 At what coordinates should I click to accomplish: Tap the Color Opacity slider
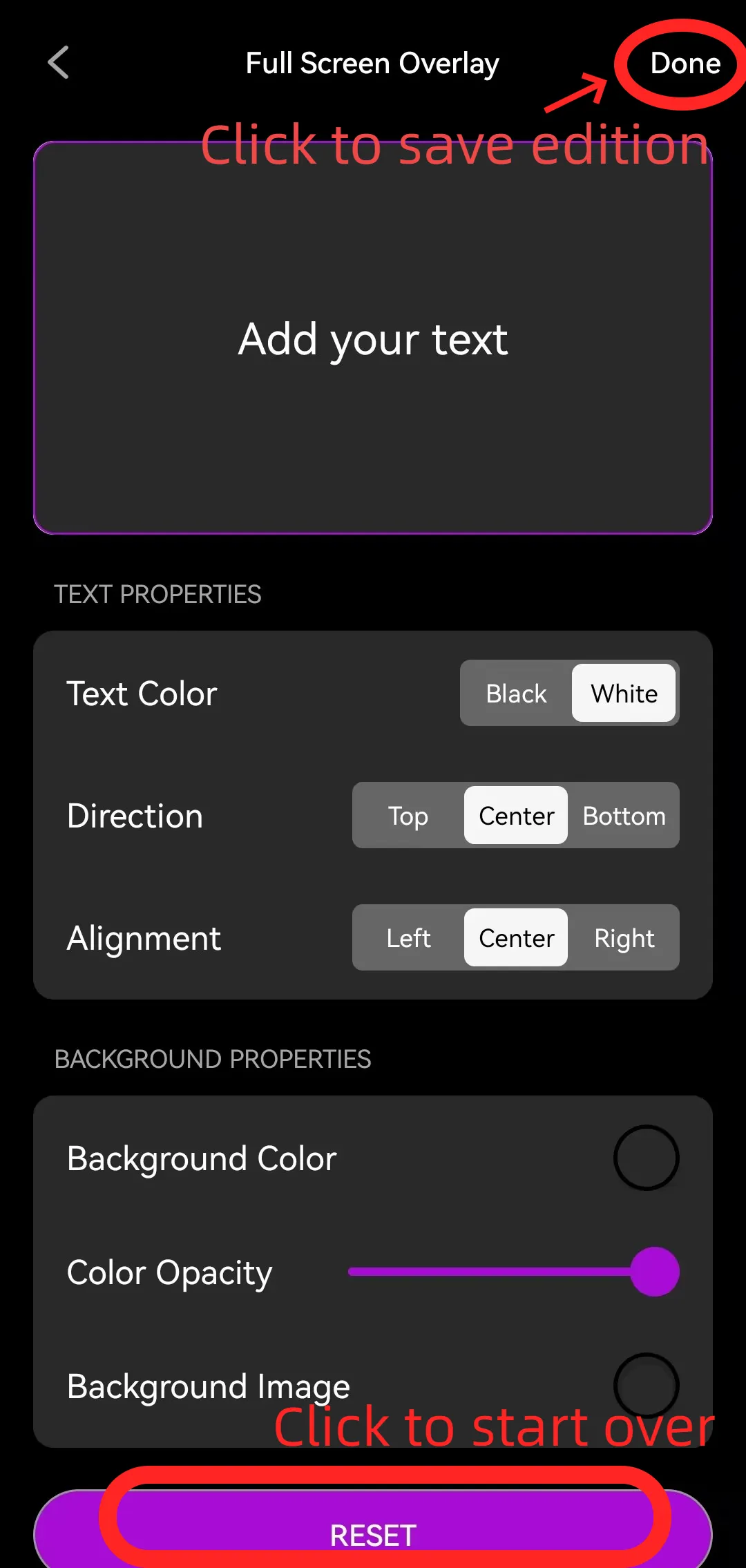[514, 1272]
